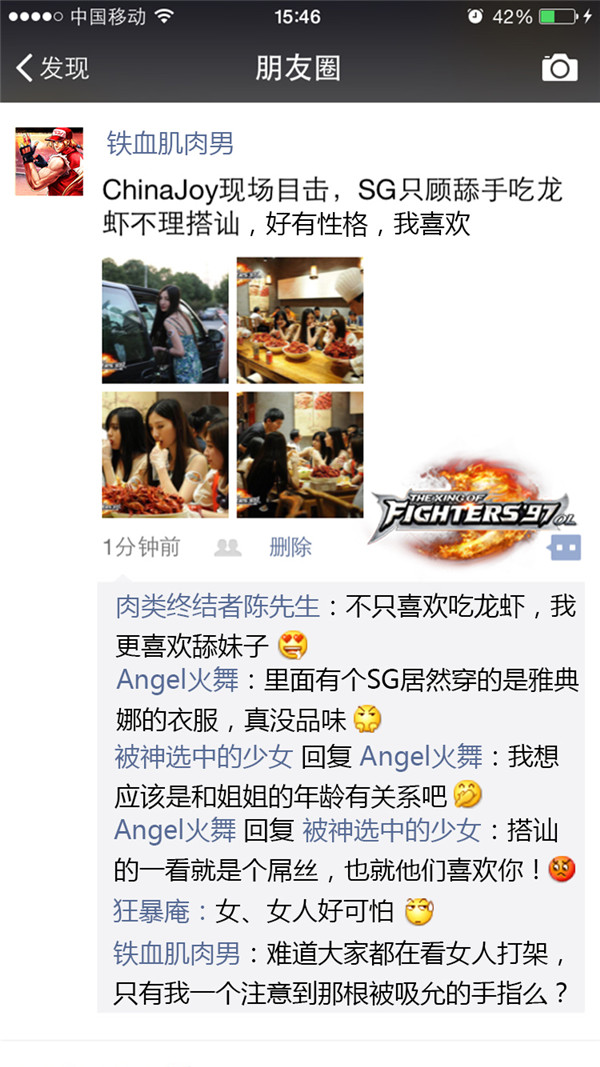
Task: Open the like and comment bubble button
Action: (x=564, y=547)
